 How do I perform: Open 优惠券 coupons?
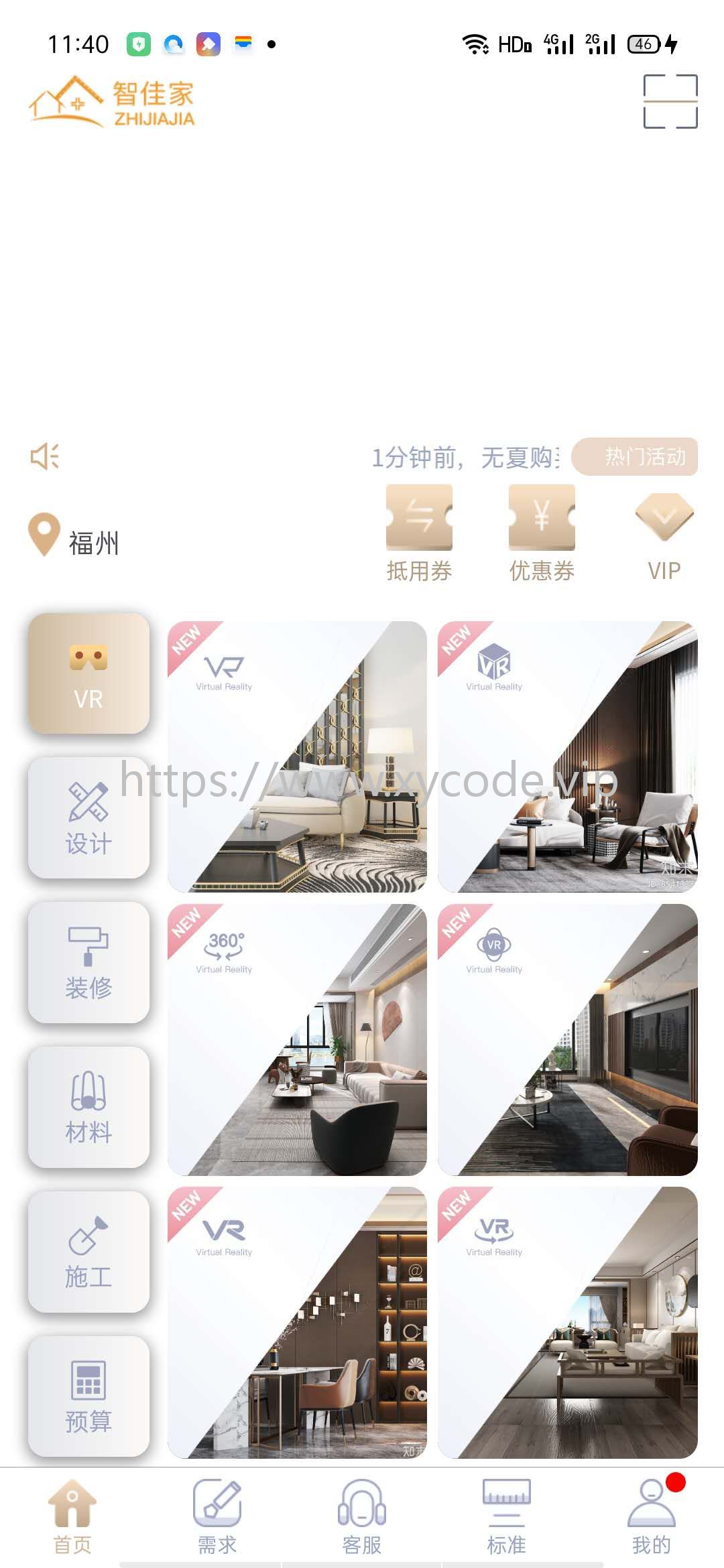[542, 534]
